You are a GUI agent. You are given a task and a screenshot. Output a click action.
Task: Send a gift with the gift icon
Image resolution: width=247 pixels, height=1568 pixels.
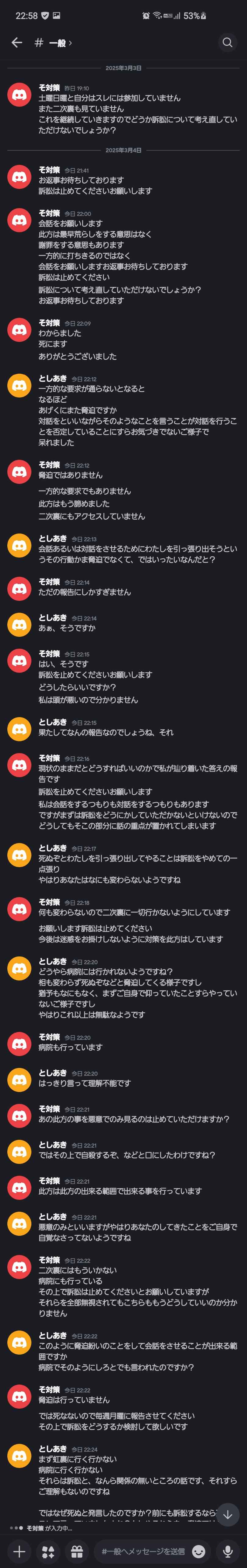coord(77,1552)
